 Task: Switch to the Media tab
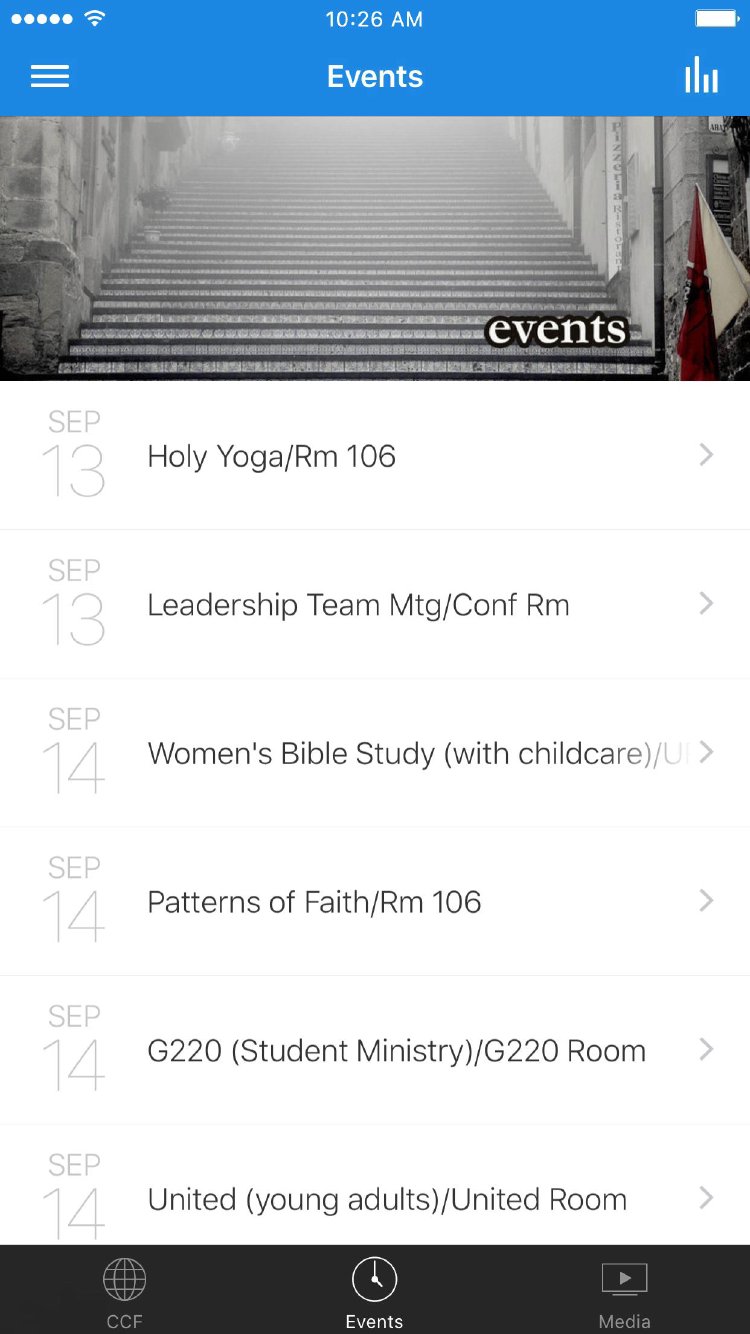click(624, 1289)
